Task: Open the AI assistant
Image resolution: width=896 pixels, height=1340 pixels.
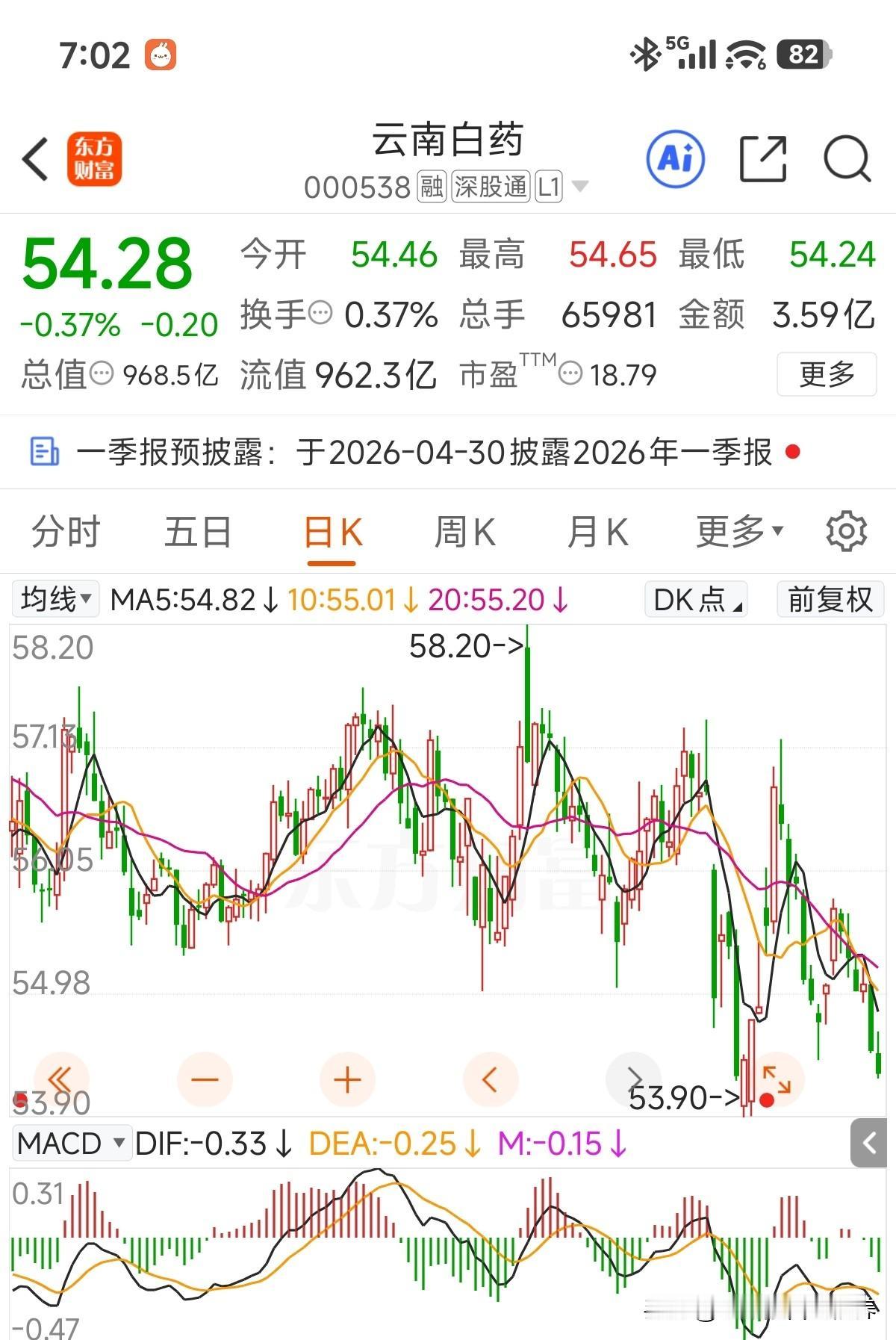Action: pos(676,158)
